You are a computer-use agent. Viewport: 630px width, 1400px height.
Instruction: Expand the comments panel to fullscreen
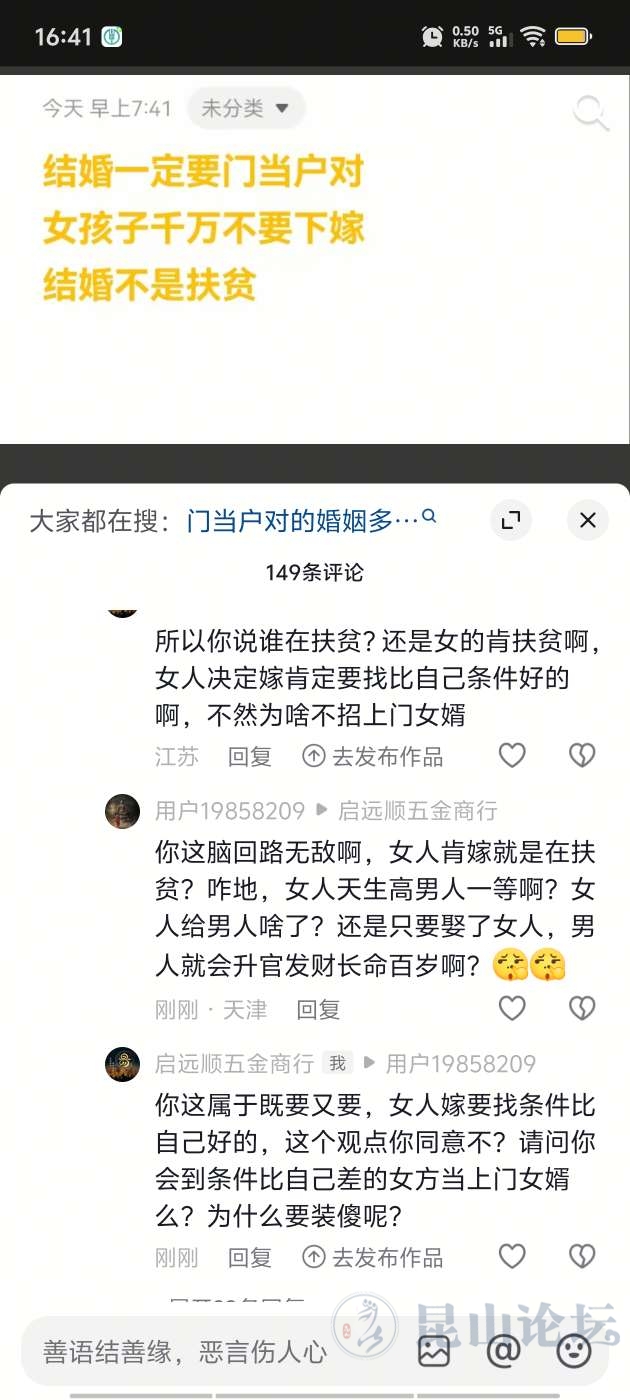click(511, 520)
